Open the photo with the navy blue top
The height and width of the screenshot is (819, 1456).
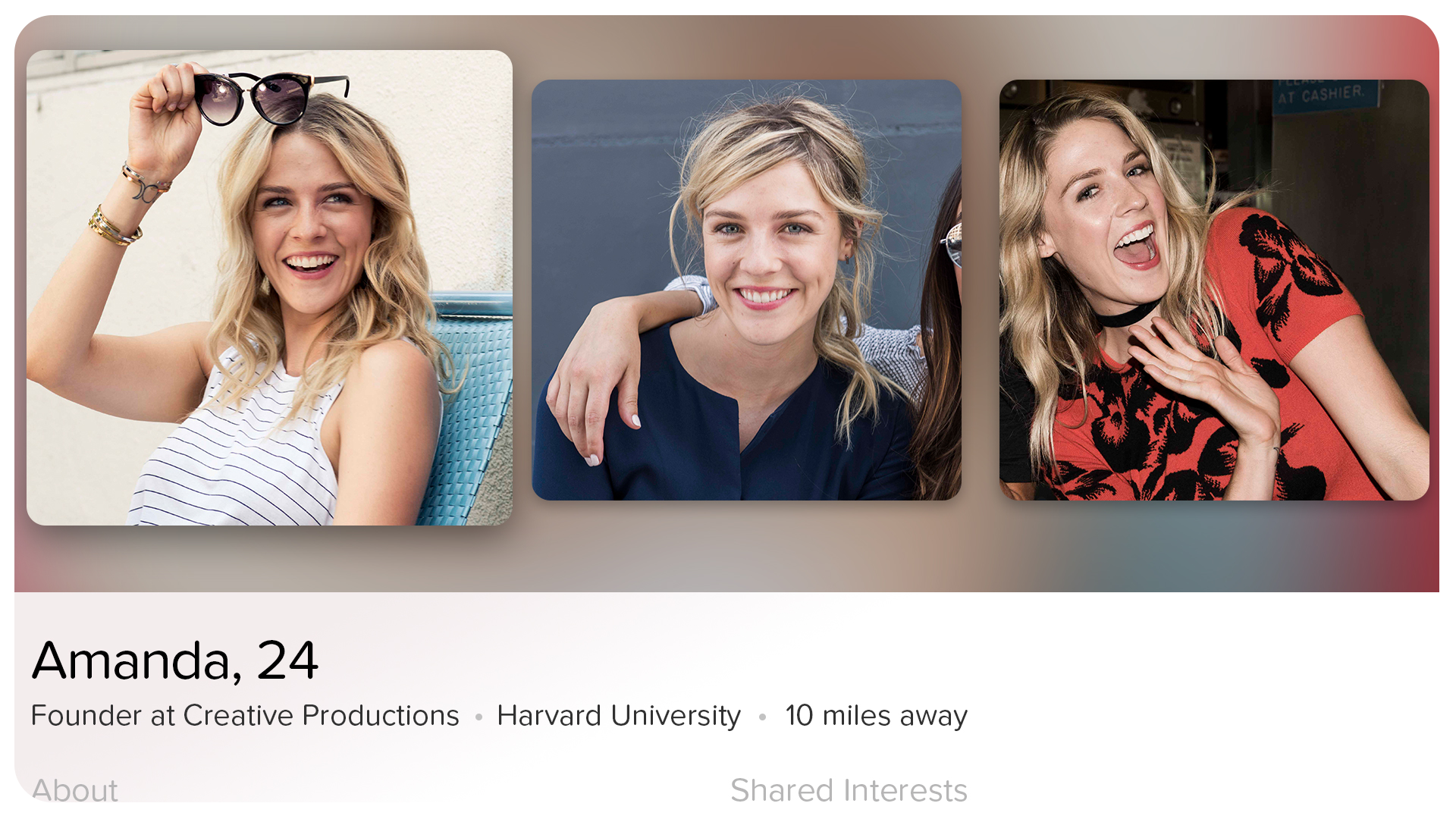(x=746, y=290)
